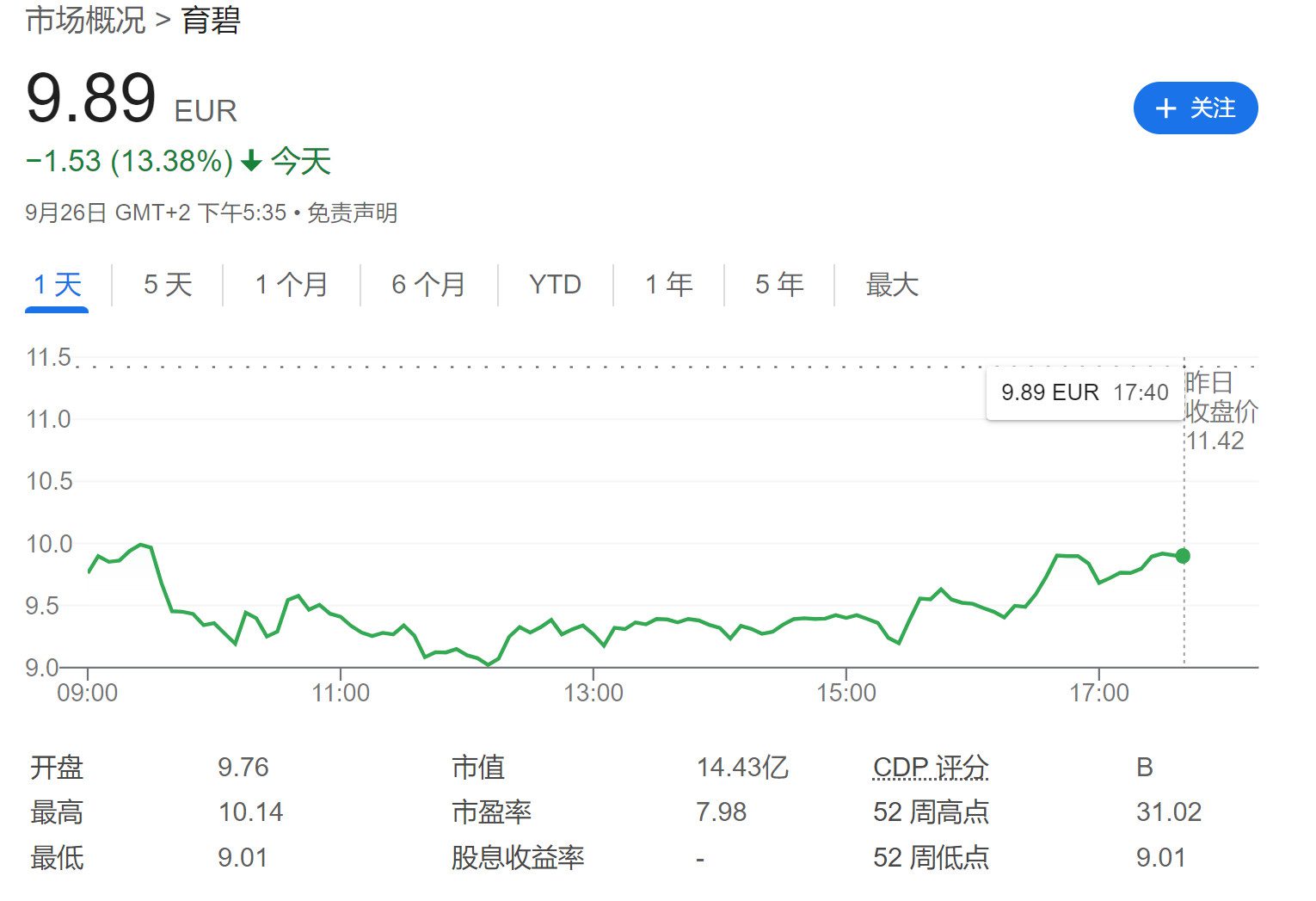
Task: Open the 免责声明 disclaimer link
Action: tap(352, 213)
